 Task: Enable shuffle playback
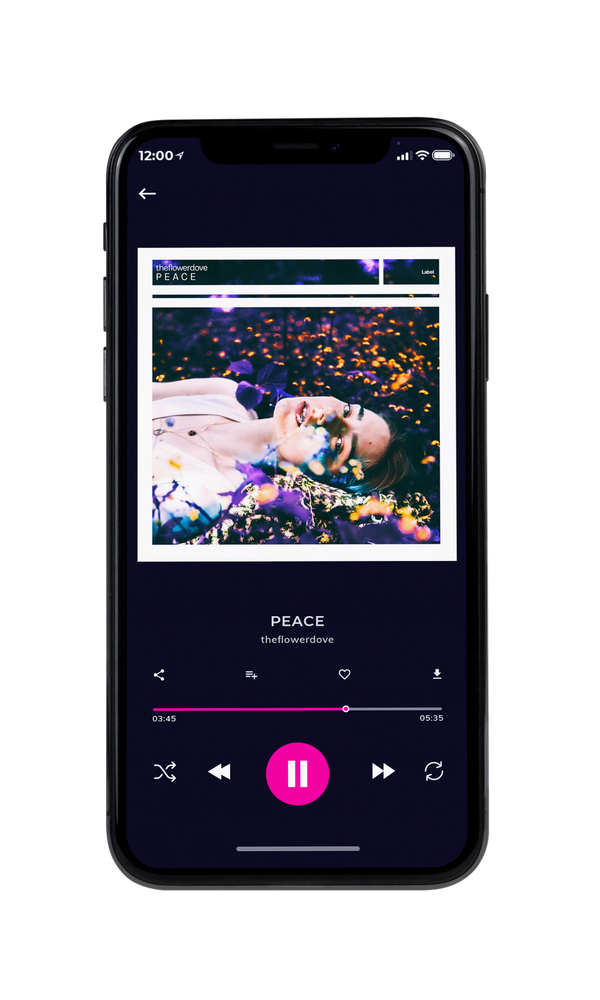click(165, 772)
